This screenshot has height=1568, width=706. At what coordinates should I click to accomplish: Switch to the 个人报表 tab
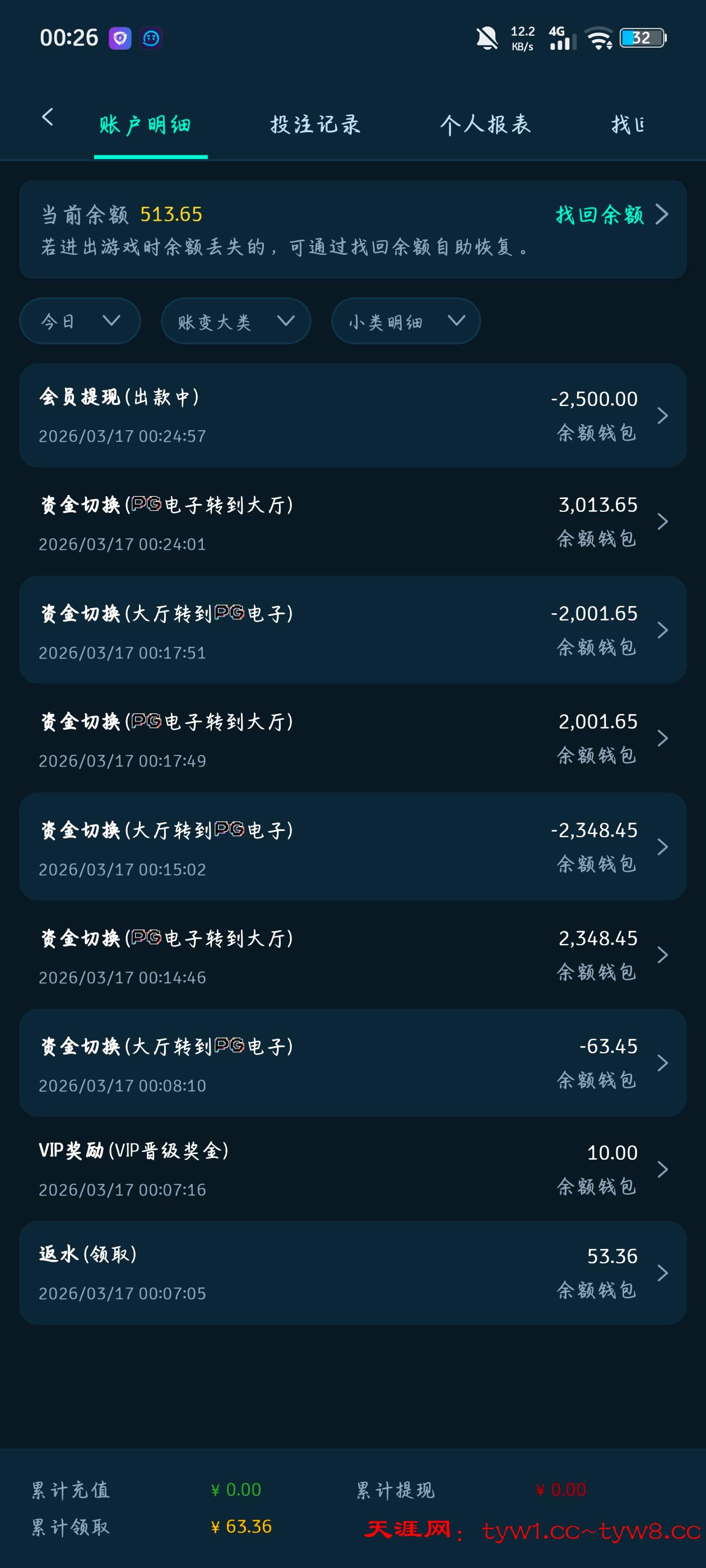pyautogui.click(x=485, y=125)
